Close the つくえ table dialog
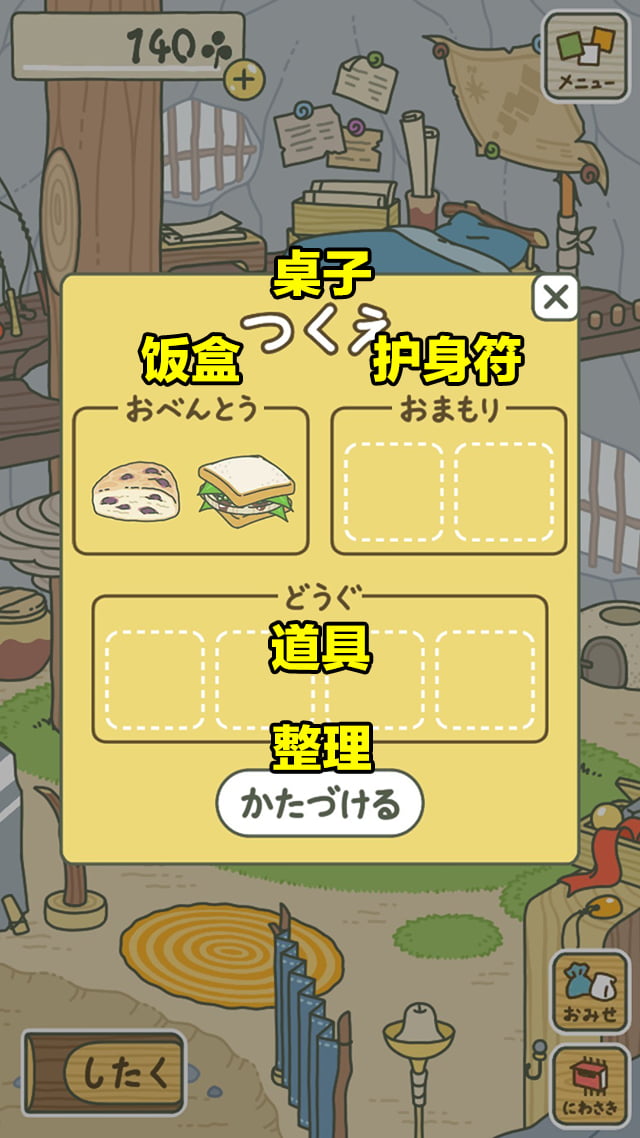The image size is (640, 1138). pyautogui.click(x=555, y=297)
